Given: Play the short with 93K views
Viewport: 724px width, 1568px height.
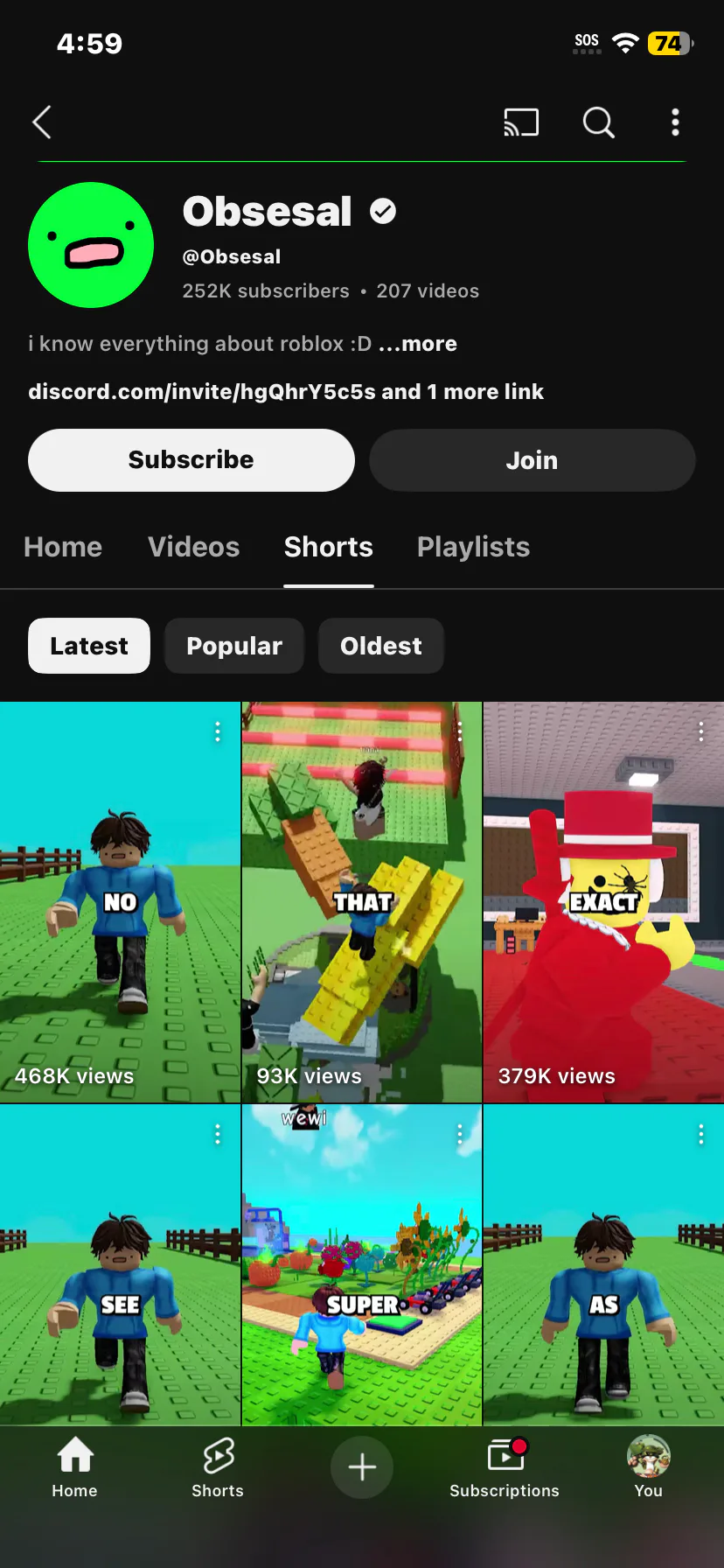Looking at the screenshot, I should click(362, 902).
